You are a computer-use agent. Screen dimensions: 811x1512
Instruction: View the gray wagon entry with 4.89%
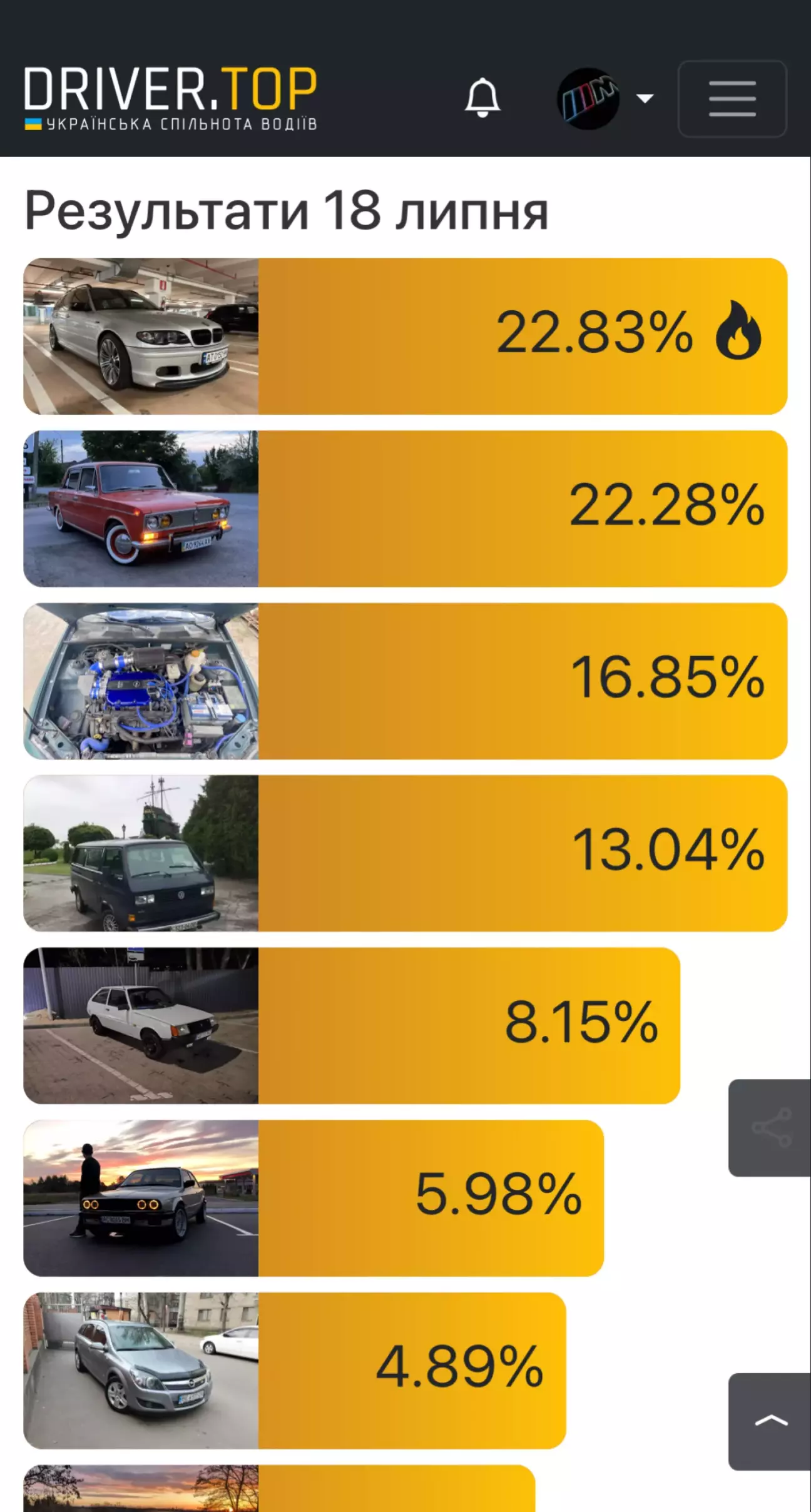coord(295,1371)
